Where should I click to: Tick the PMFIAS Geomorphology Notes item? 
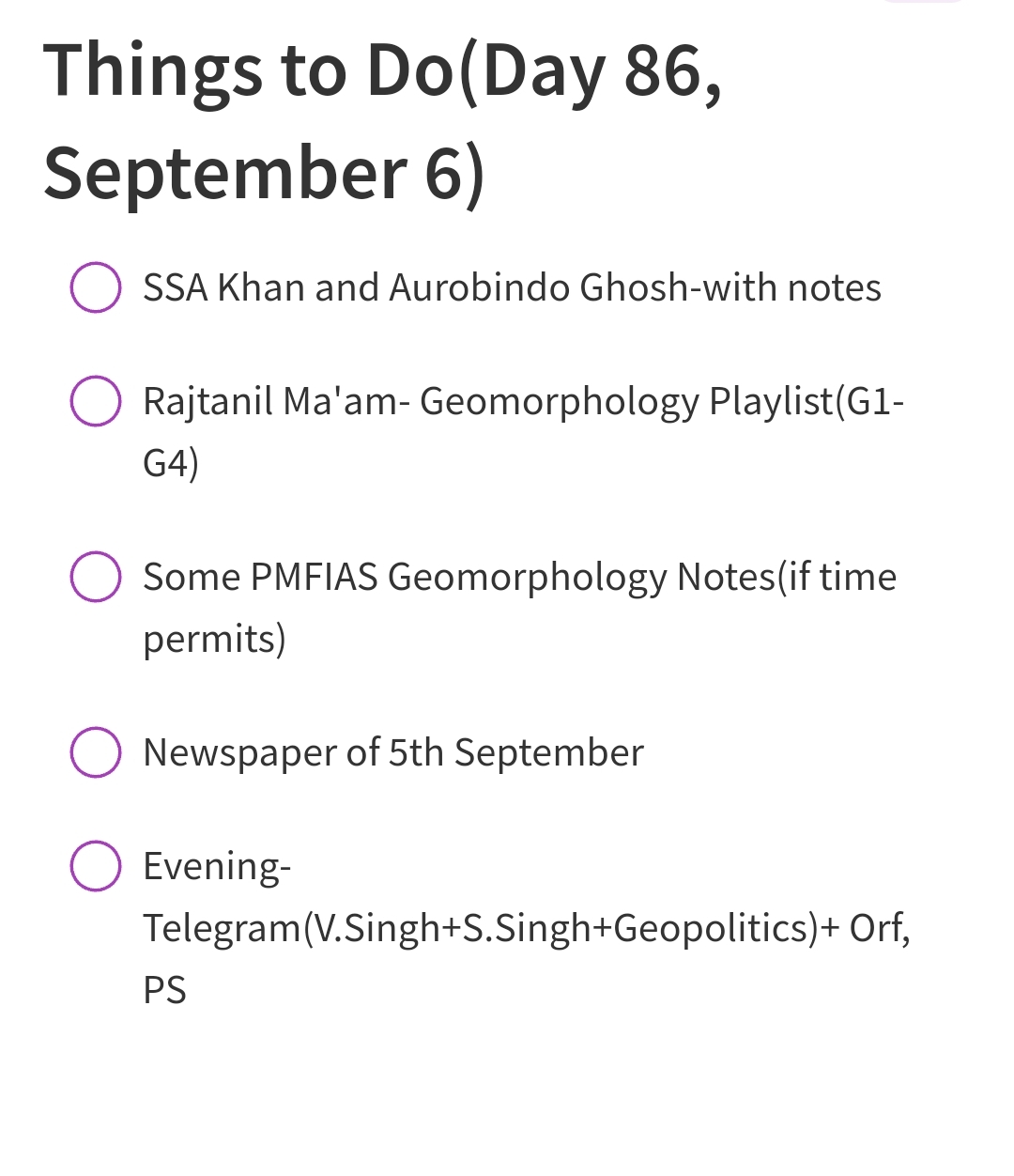tap(96, 577)
